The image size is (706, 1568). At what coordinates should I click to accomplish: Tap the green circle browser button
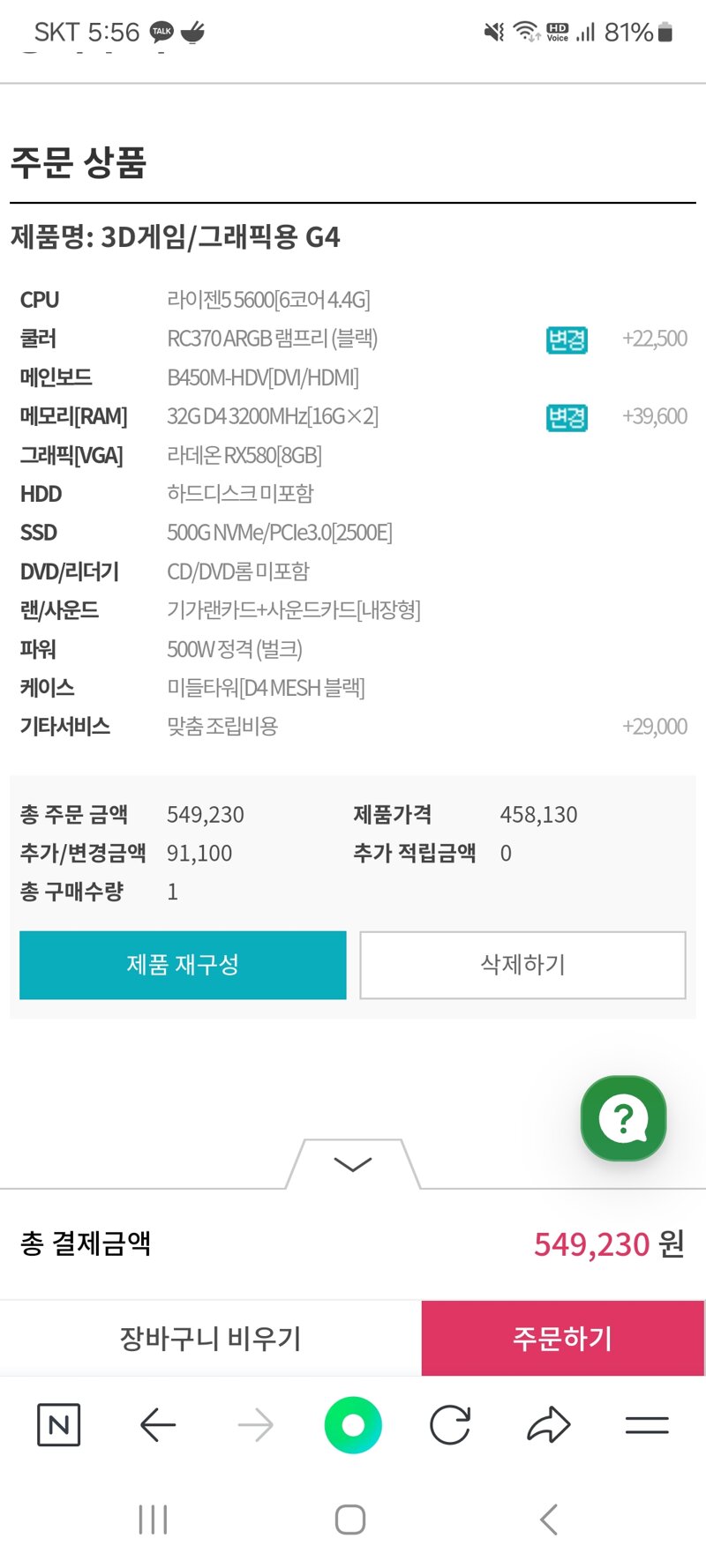pos(353,1425)
